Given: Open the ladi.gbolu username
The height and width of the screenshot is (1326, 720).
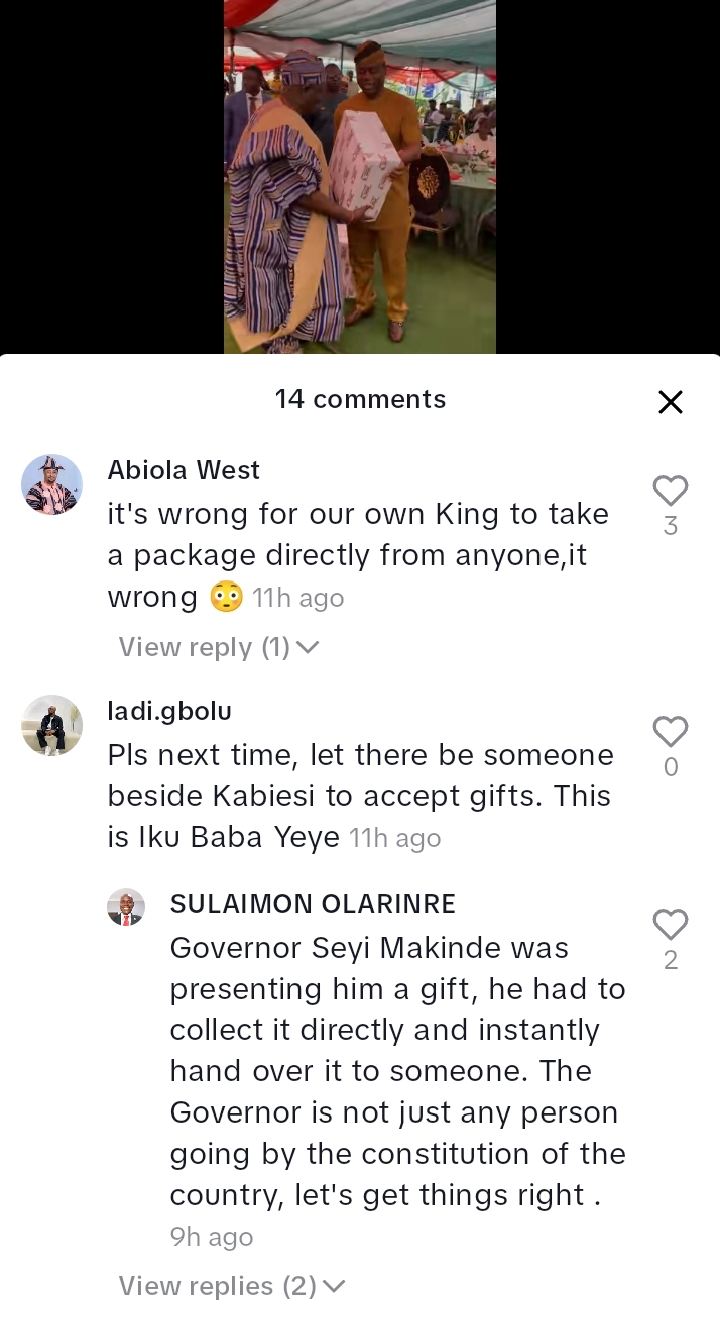Looking at the screenshot, I should point(170,711).
